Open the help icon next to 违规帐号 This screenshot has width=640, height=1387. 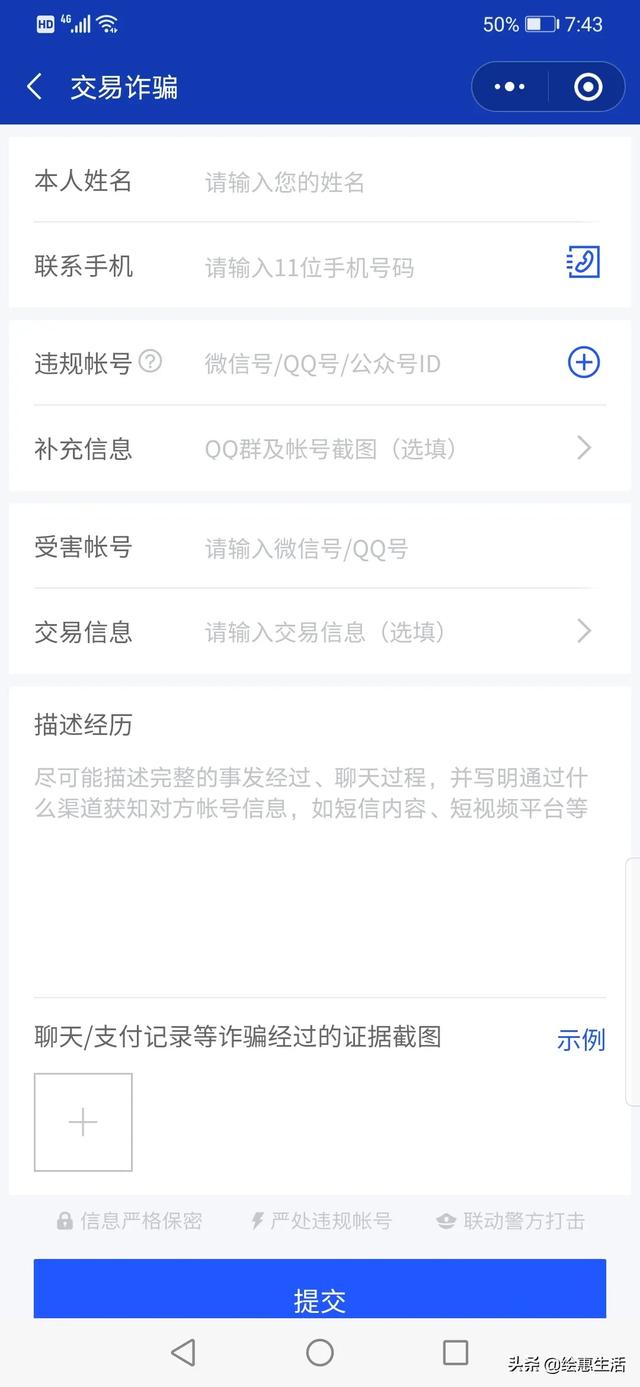point(150,361)
